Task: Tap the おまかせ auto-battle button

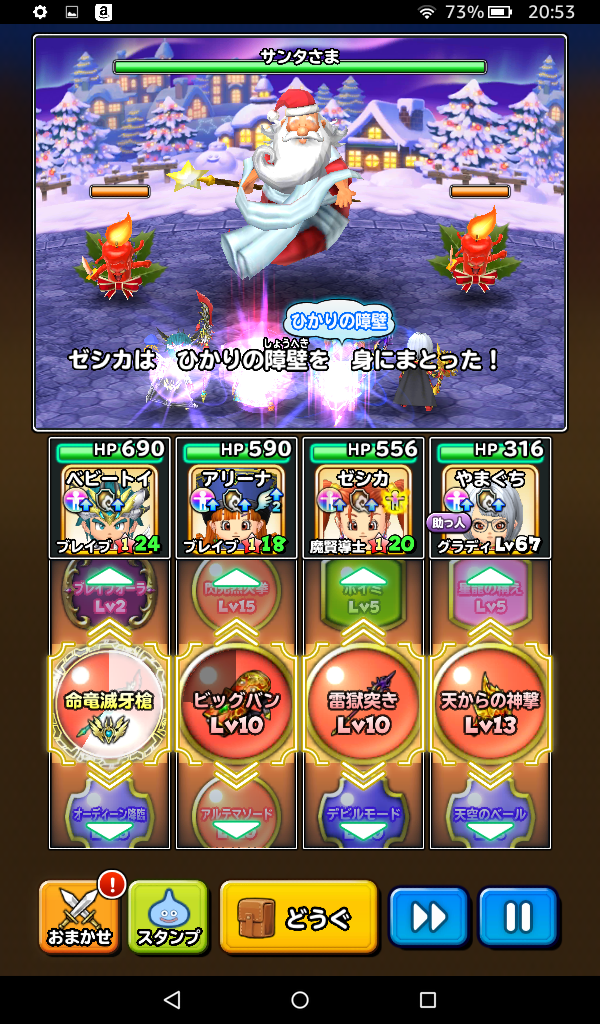Action: (x=80, y=916)
